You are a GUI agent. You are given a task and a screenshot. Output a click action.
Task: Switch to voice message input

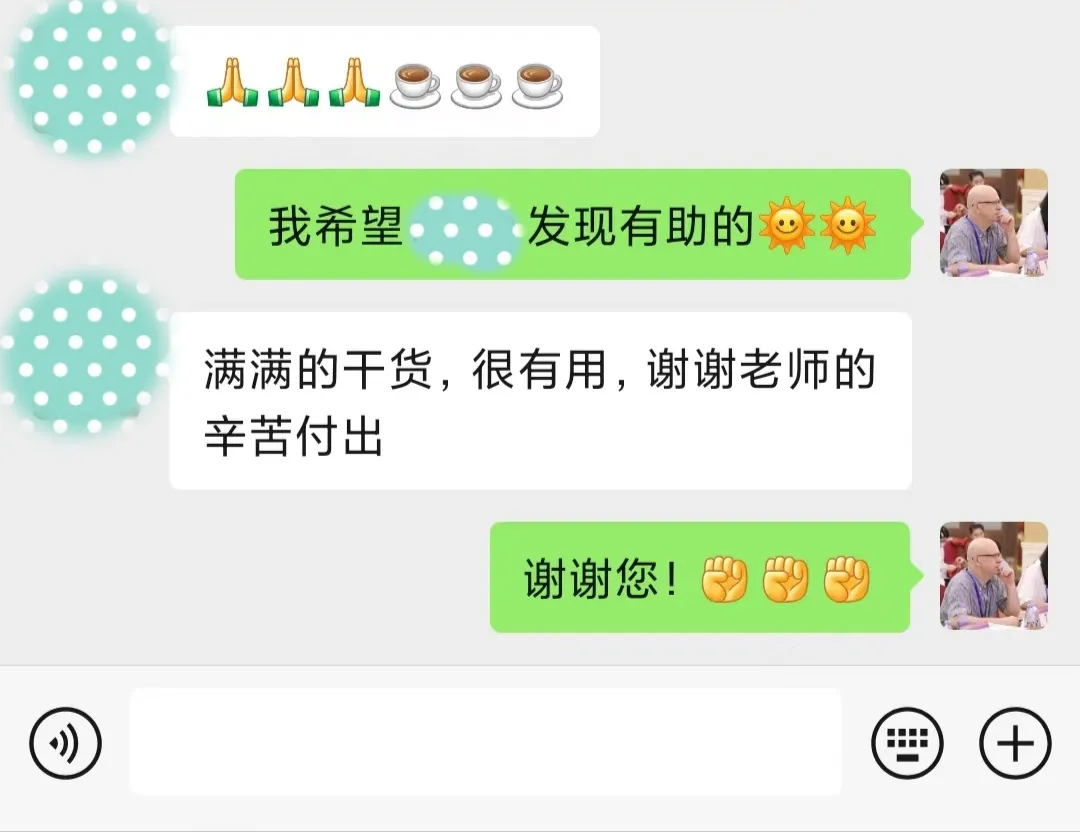pyautogui.click(x=65, y=743)
